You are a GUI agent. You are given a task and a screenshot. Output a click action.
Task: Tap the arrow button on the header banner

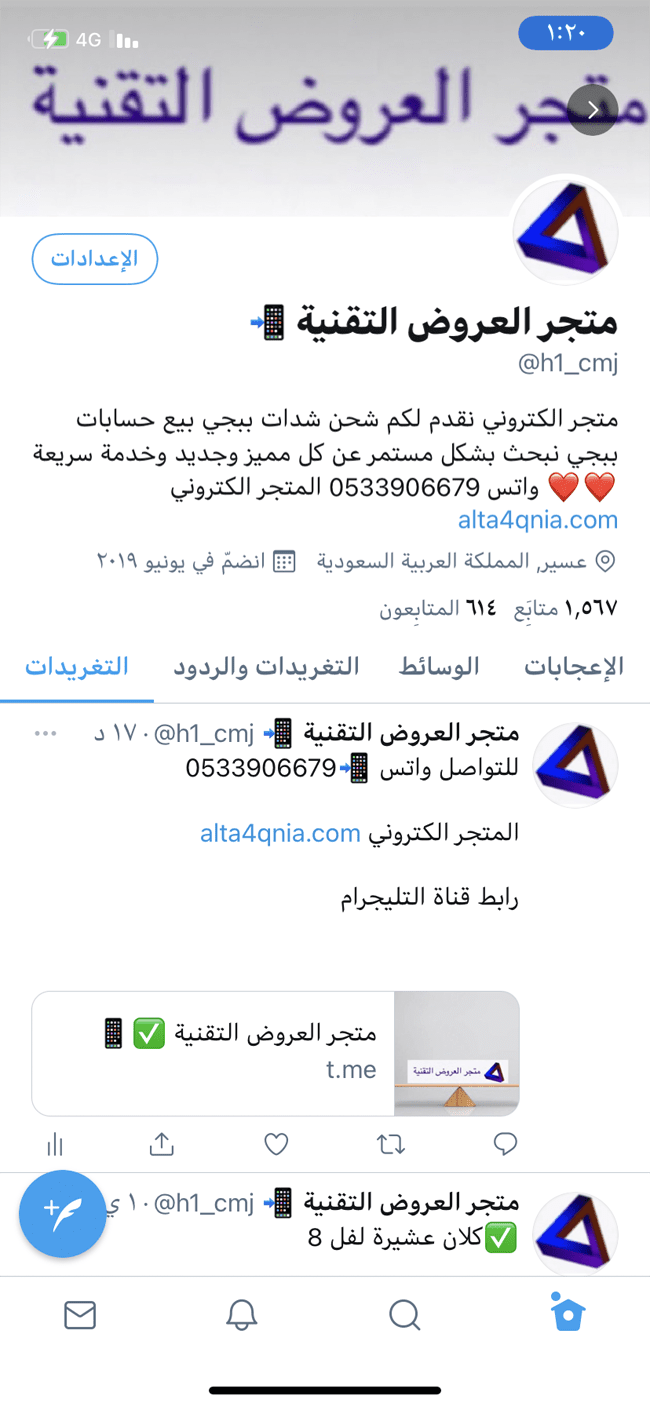[x=592, y=110]
